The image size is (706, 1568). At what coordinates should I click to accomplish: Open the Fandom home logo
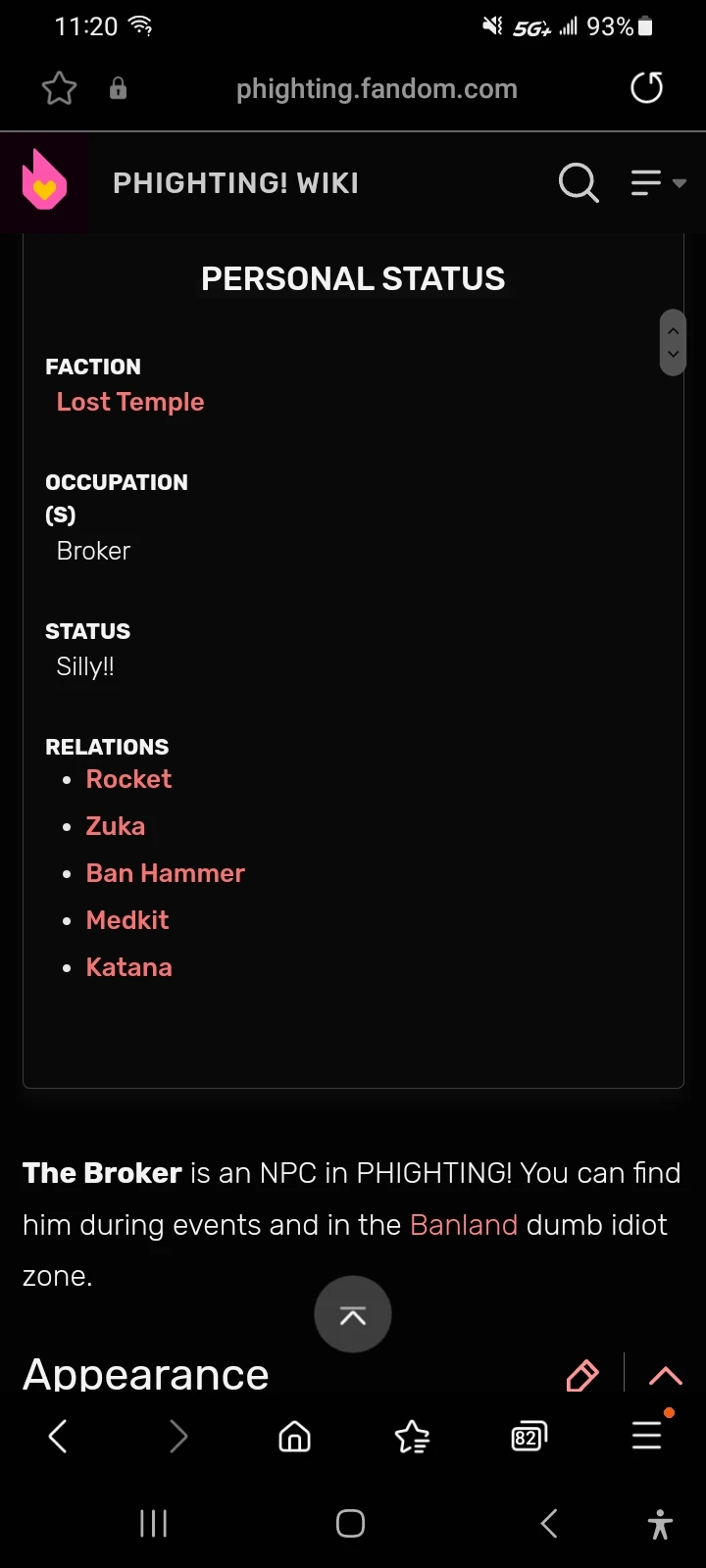coord(44,181)
